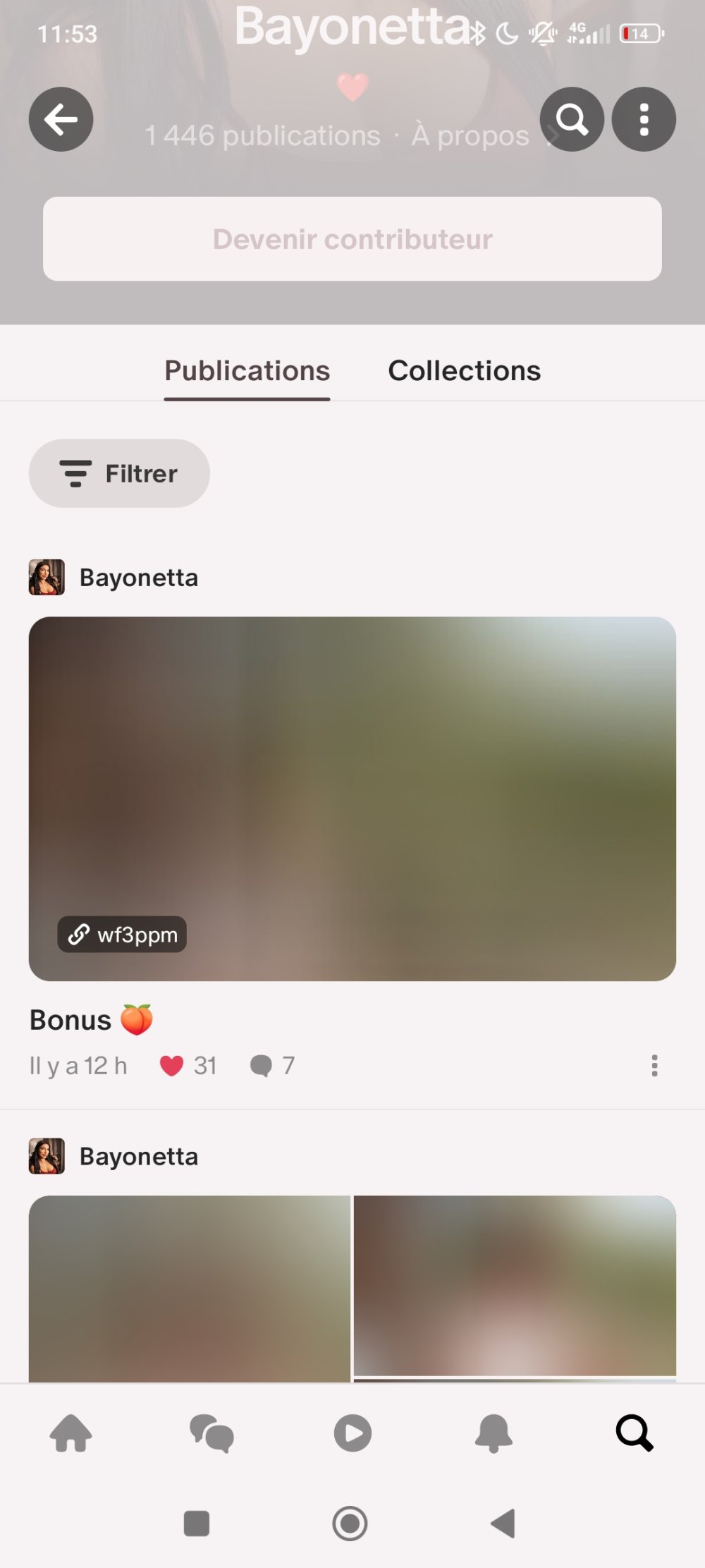Screen dimensions: 705x1568
Task: Tap Devenir contributeur button
Action: pos(352,239)
